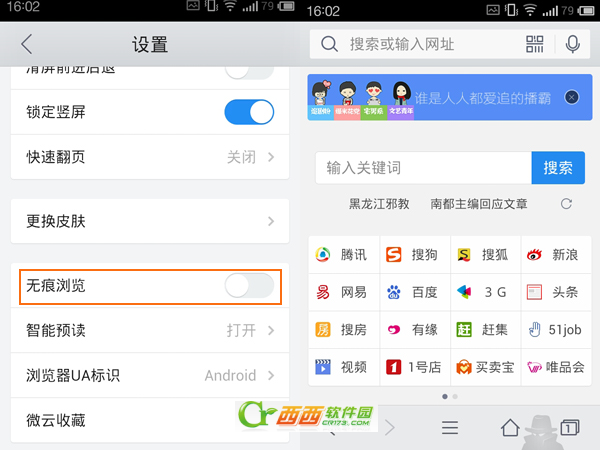Open 快速翻页 setting
Viewport: 600px width, 450px height.
click(150, 157)
